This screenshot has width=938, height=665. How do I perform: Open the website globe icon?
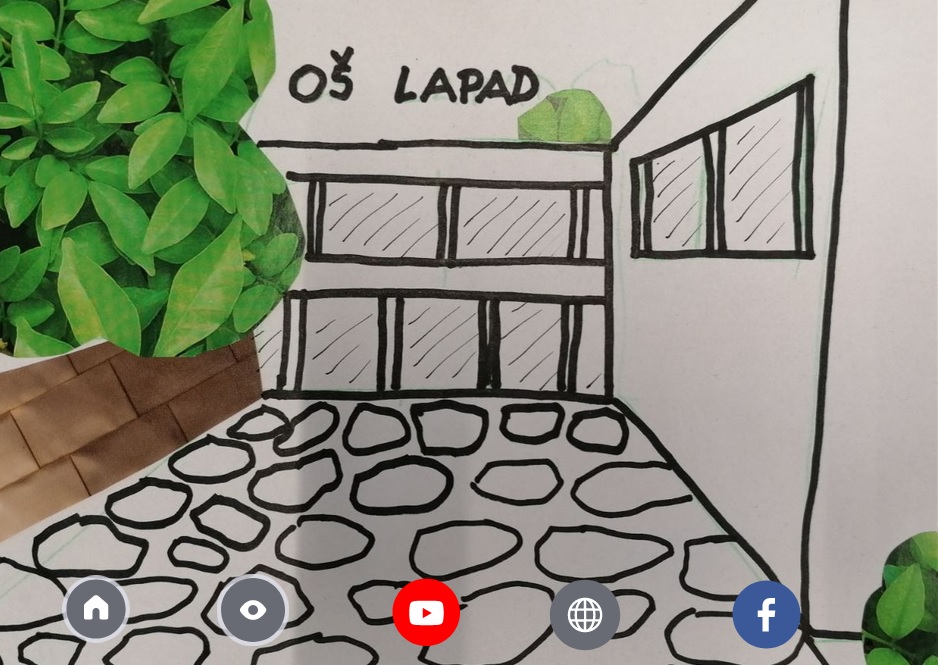pos(585,615)
